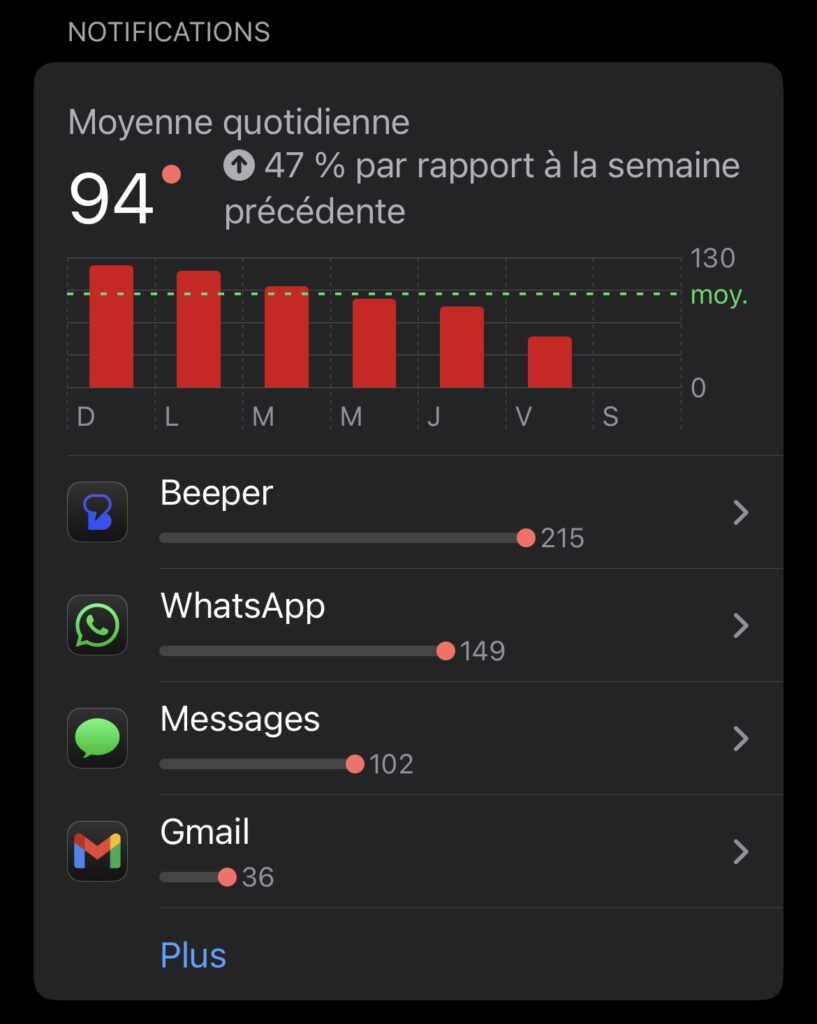Screen dimensions: 817x1024
Task: Select the Sunday (D) bar in chart
Action: coord(111,327)
